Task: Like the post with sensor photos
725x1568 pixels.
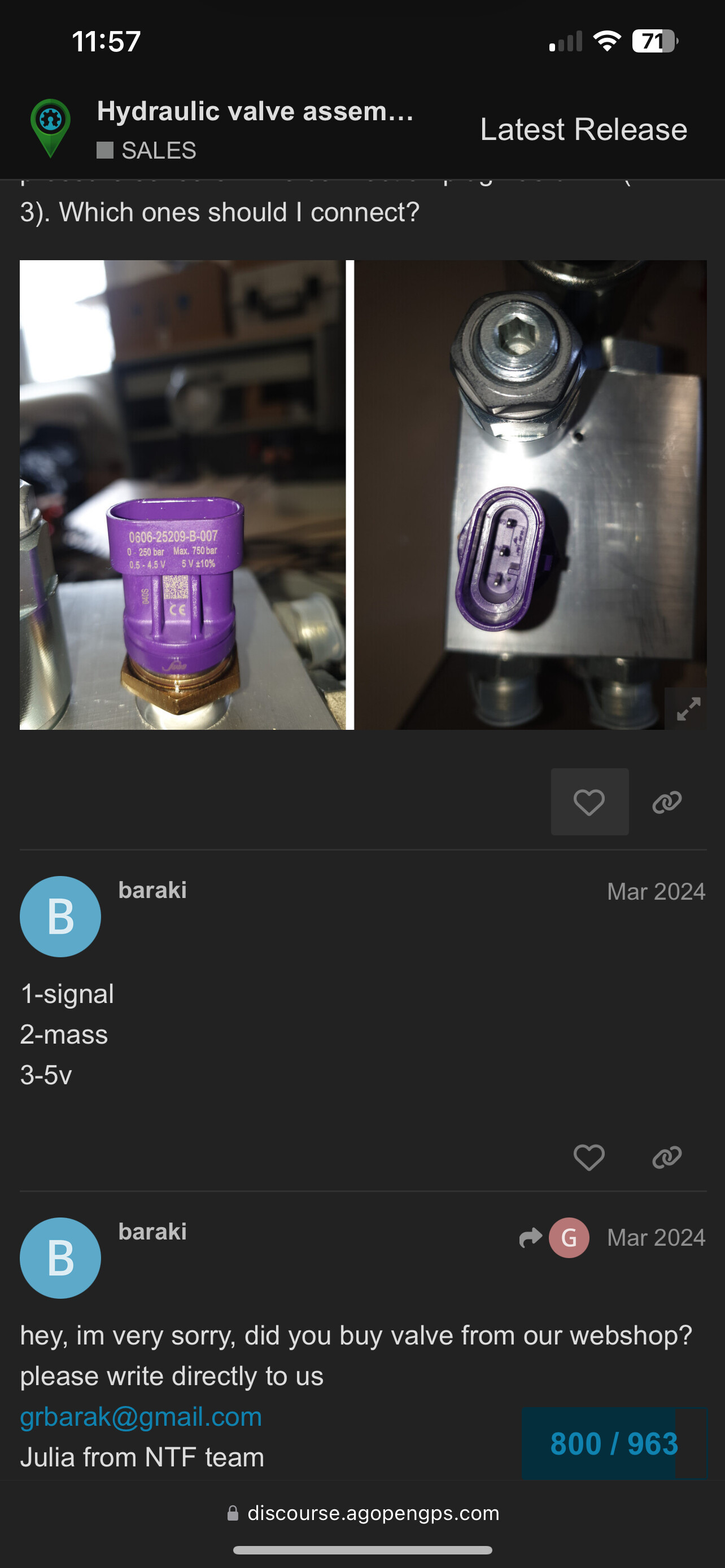Action: [x=589, y=801]
